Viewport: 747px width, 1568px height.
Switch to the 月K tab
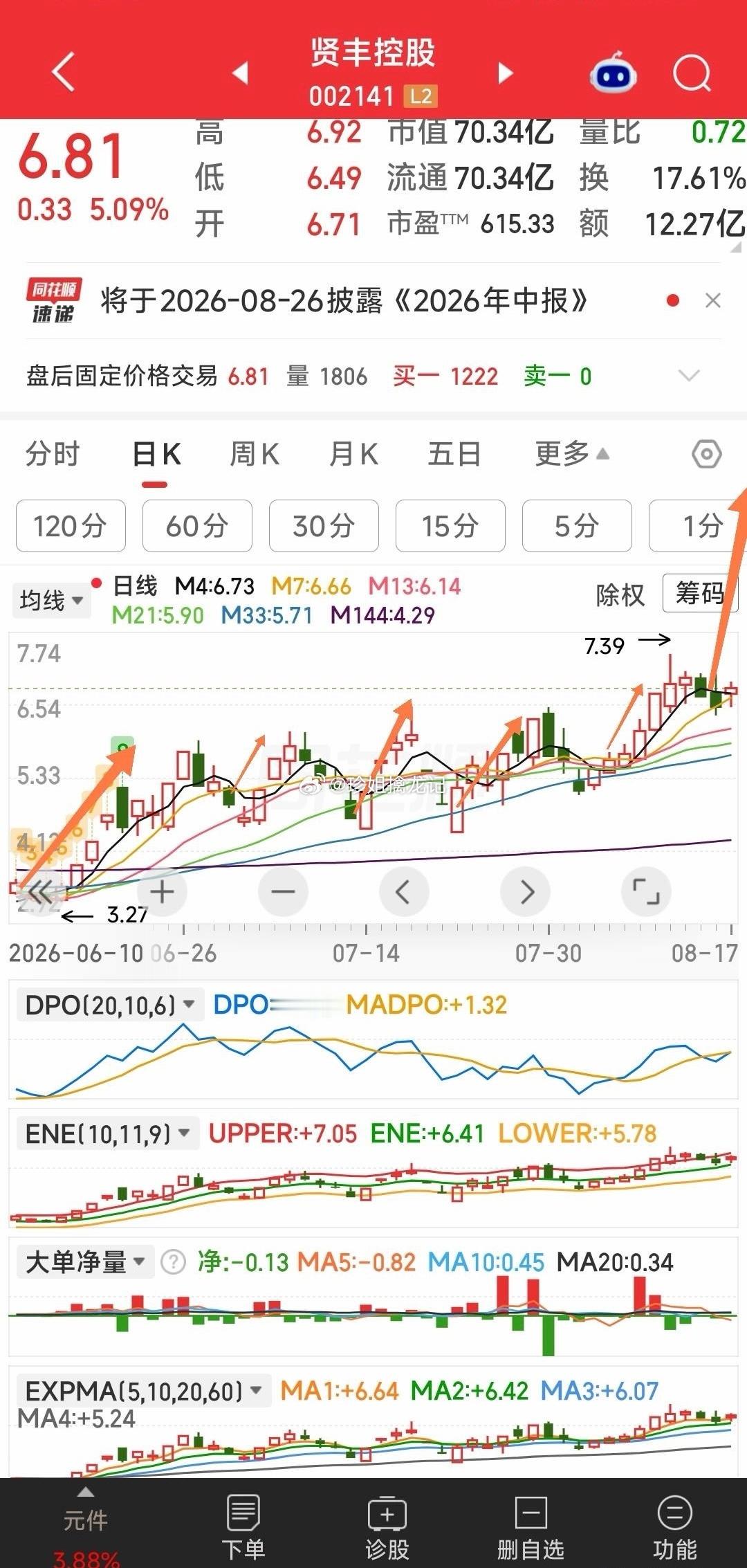tap(353, 455)
